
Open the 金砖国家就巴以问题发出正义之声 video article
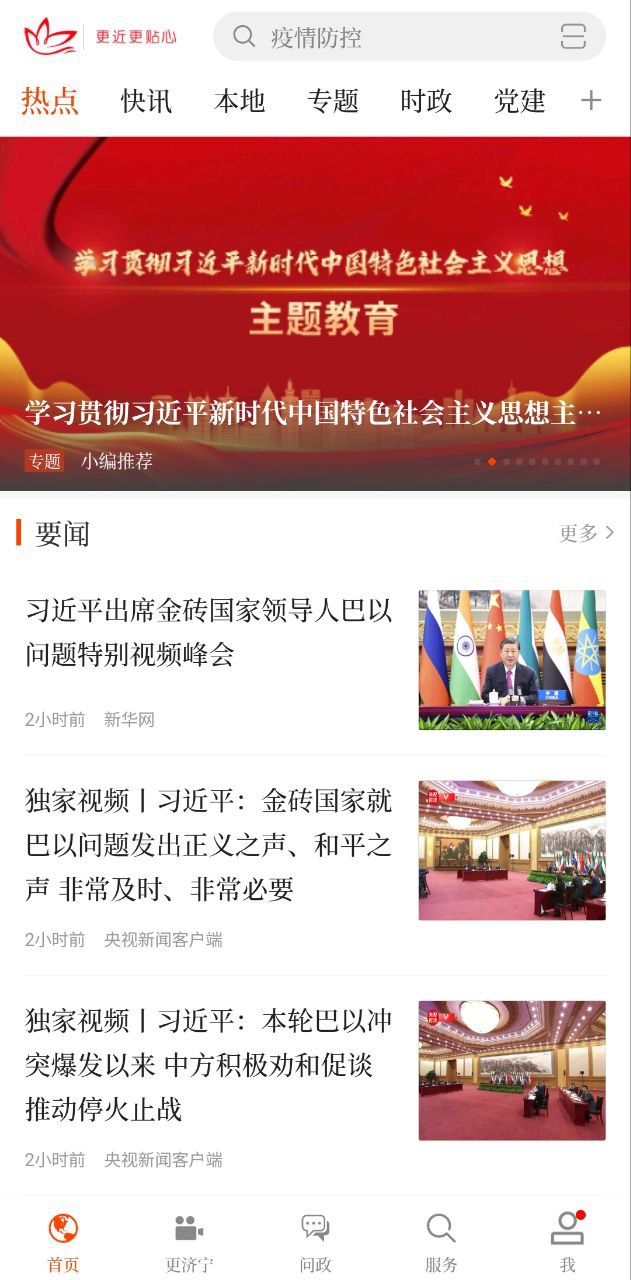[210, 845]
